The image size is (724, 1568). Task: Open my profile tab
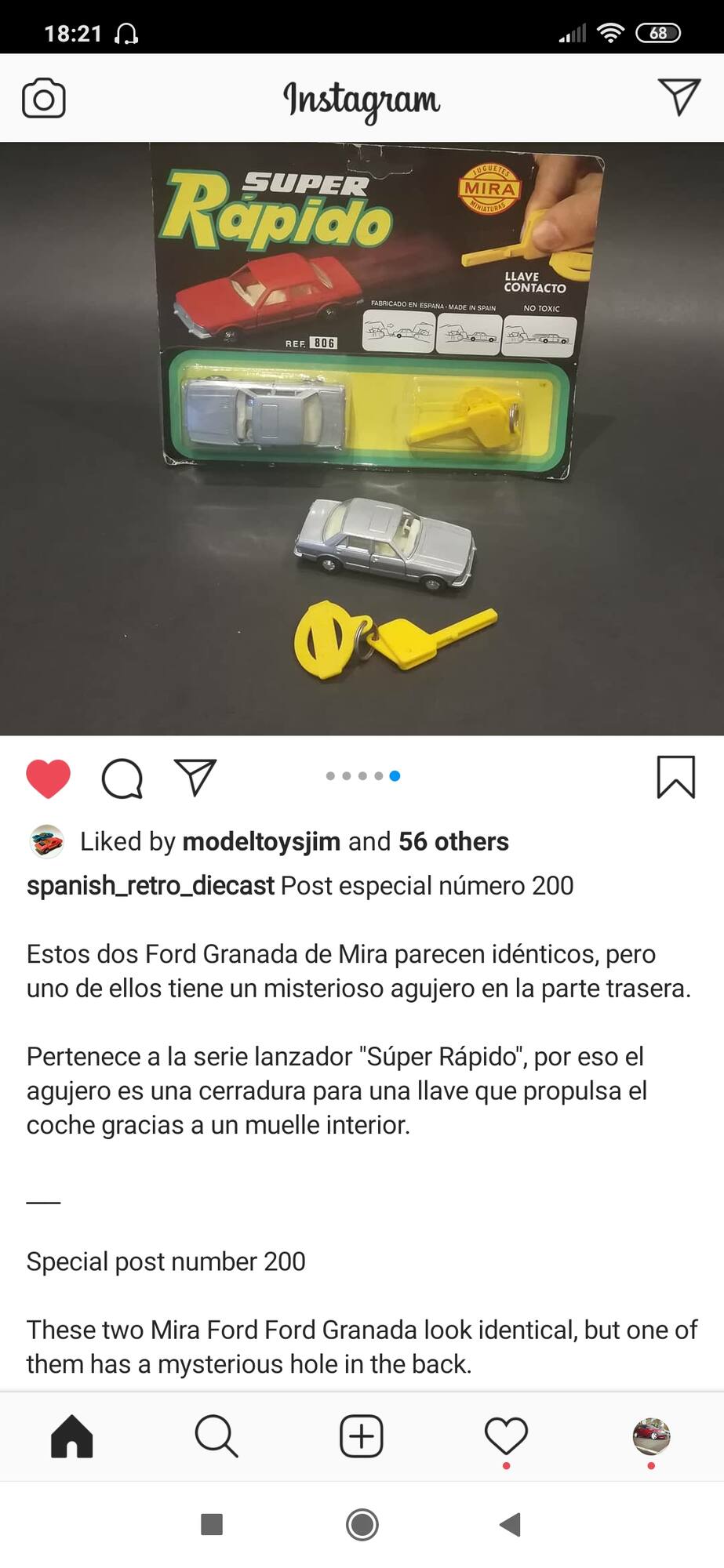[x=651, y=1436]
